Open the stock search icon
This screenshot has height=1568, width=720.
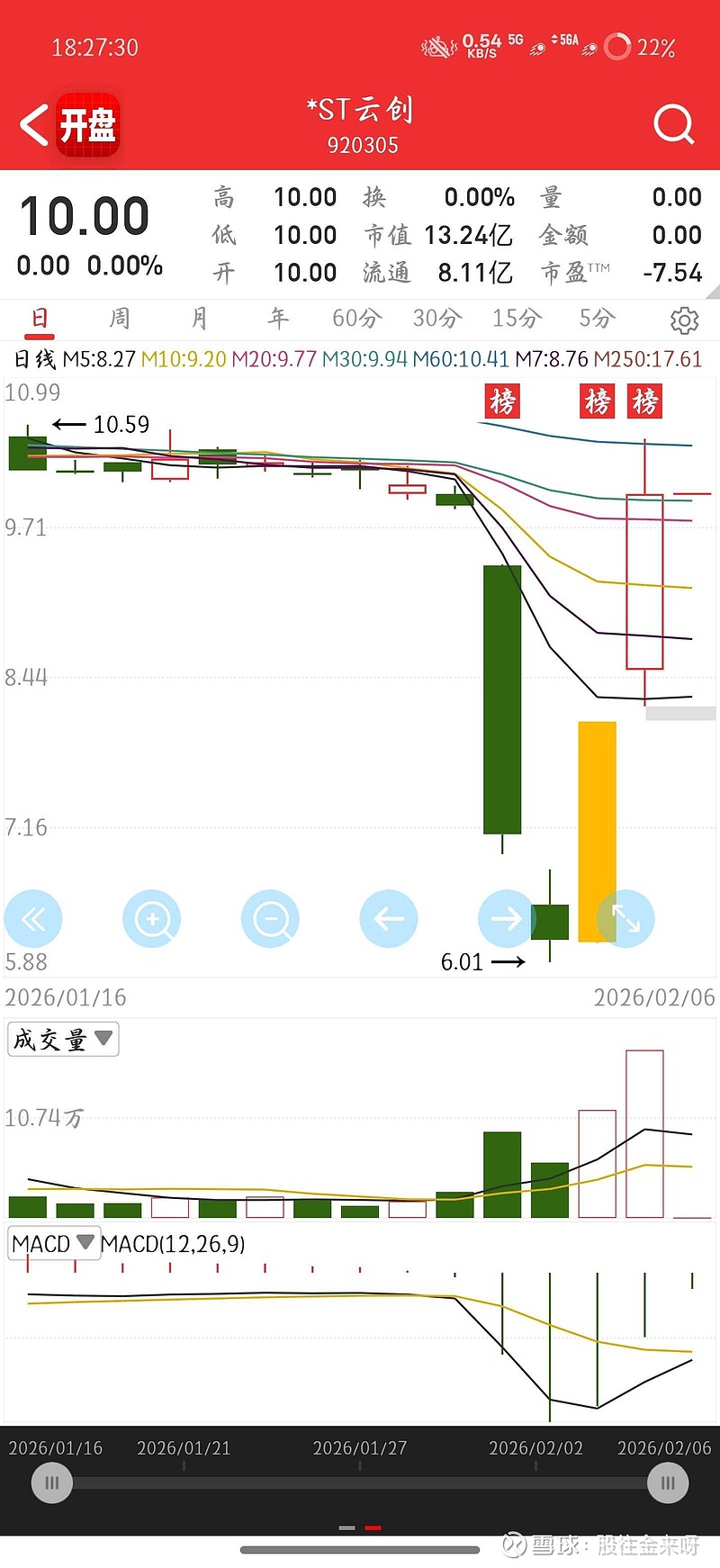point(673,124)
